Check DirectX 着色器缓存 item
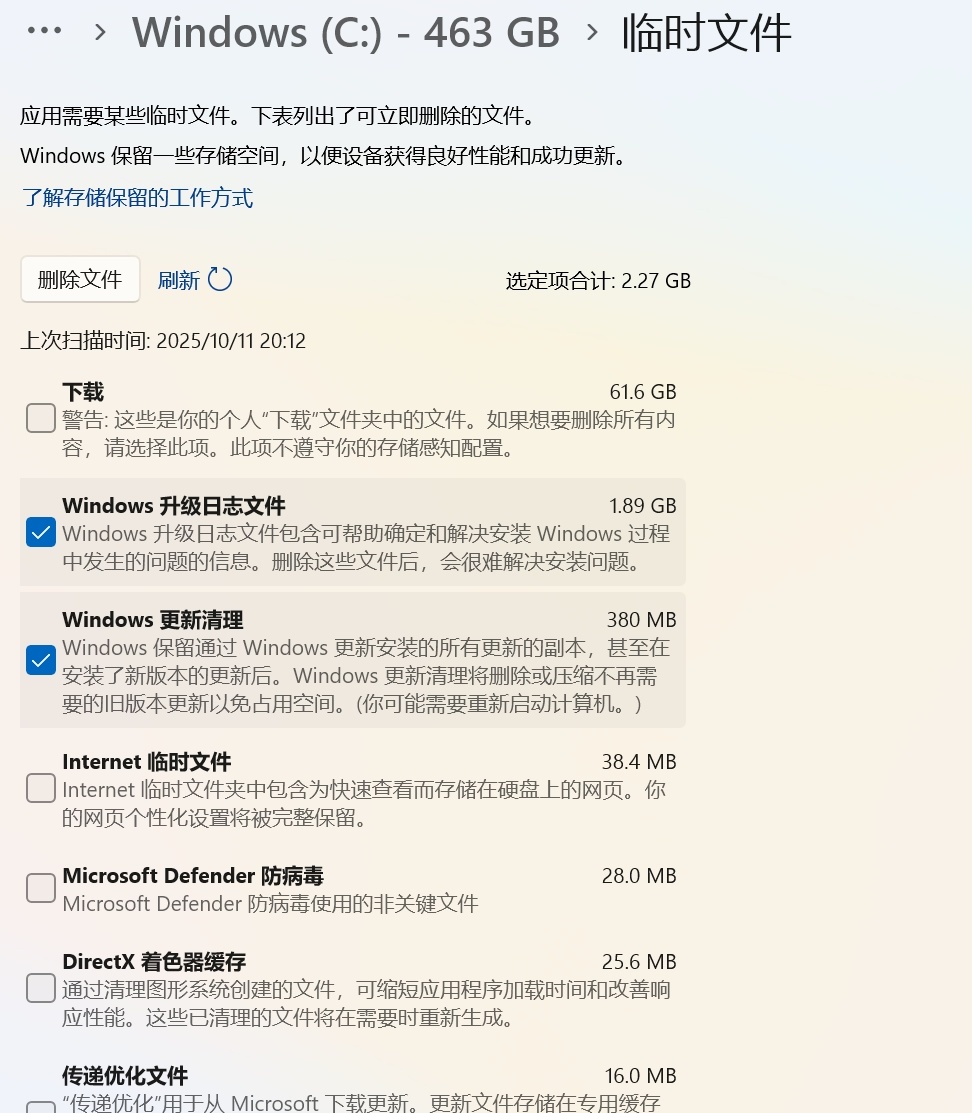 click(41, 988)
